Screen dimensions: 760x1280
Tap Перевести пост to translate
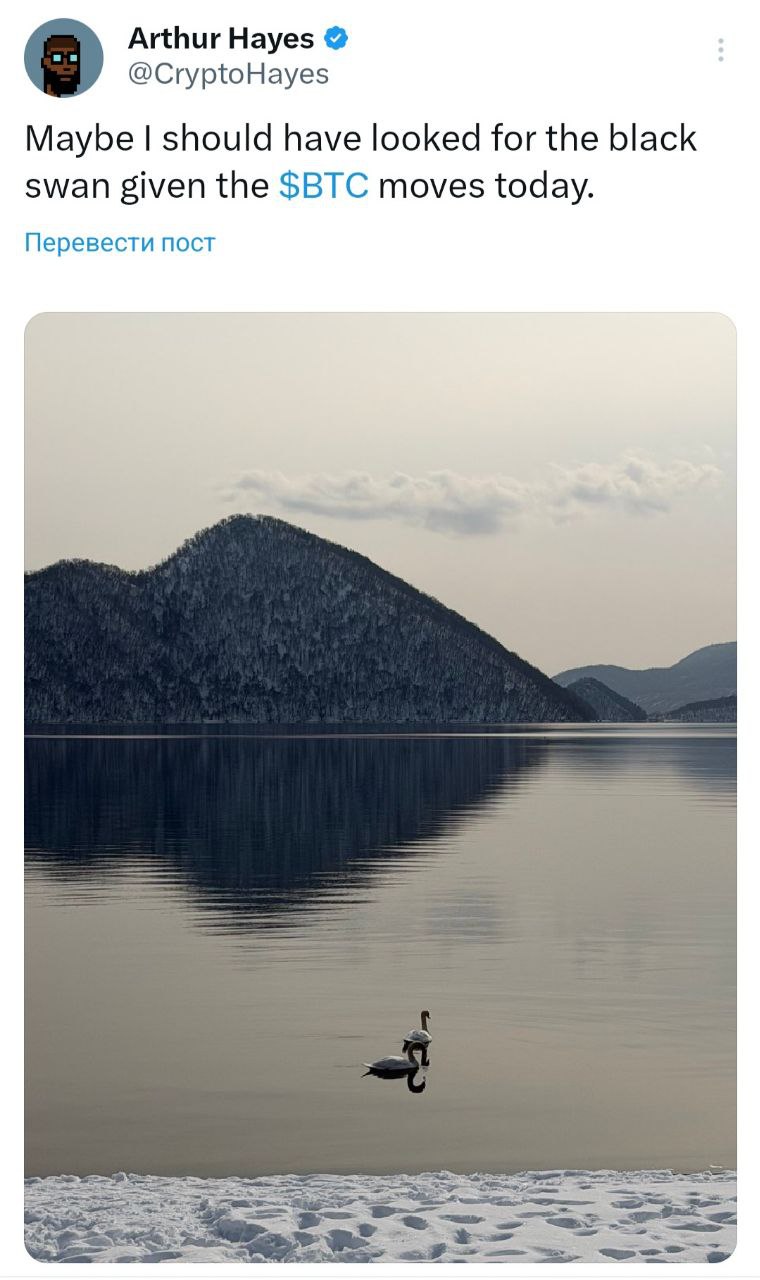coord(119,242)
